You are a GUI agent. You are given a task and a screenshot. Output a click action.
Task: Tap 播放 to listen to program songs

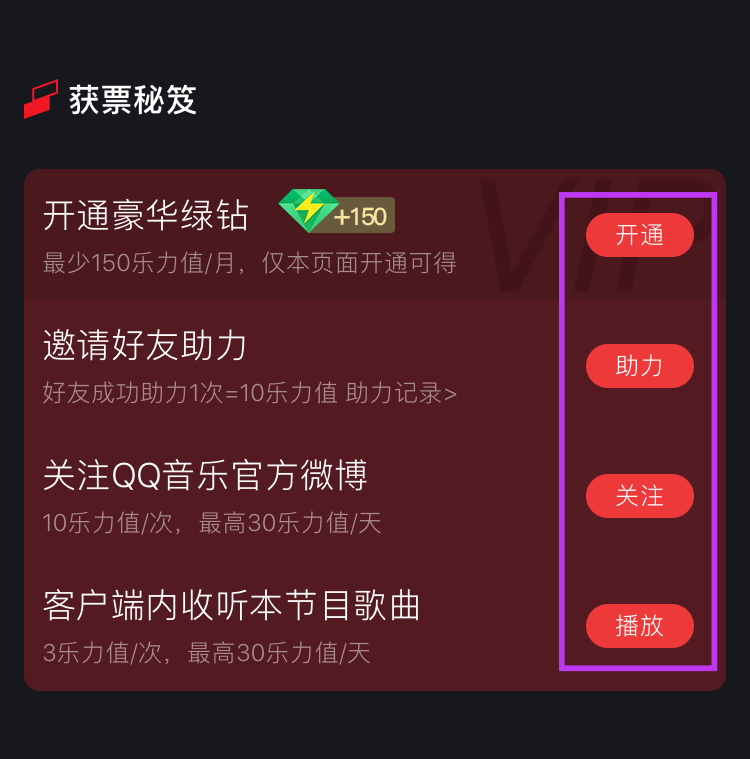click(639, 626)
